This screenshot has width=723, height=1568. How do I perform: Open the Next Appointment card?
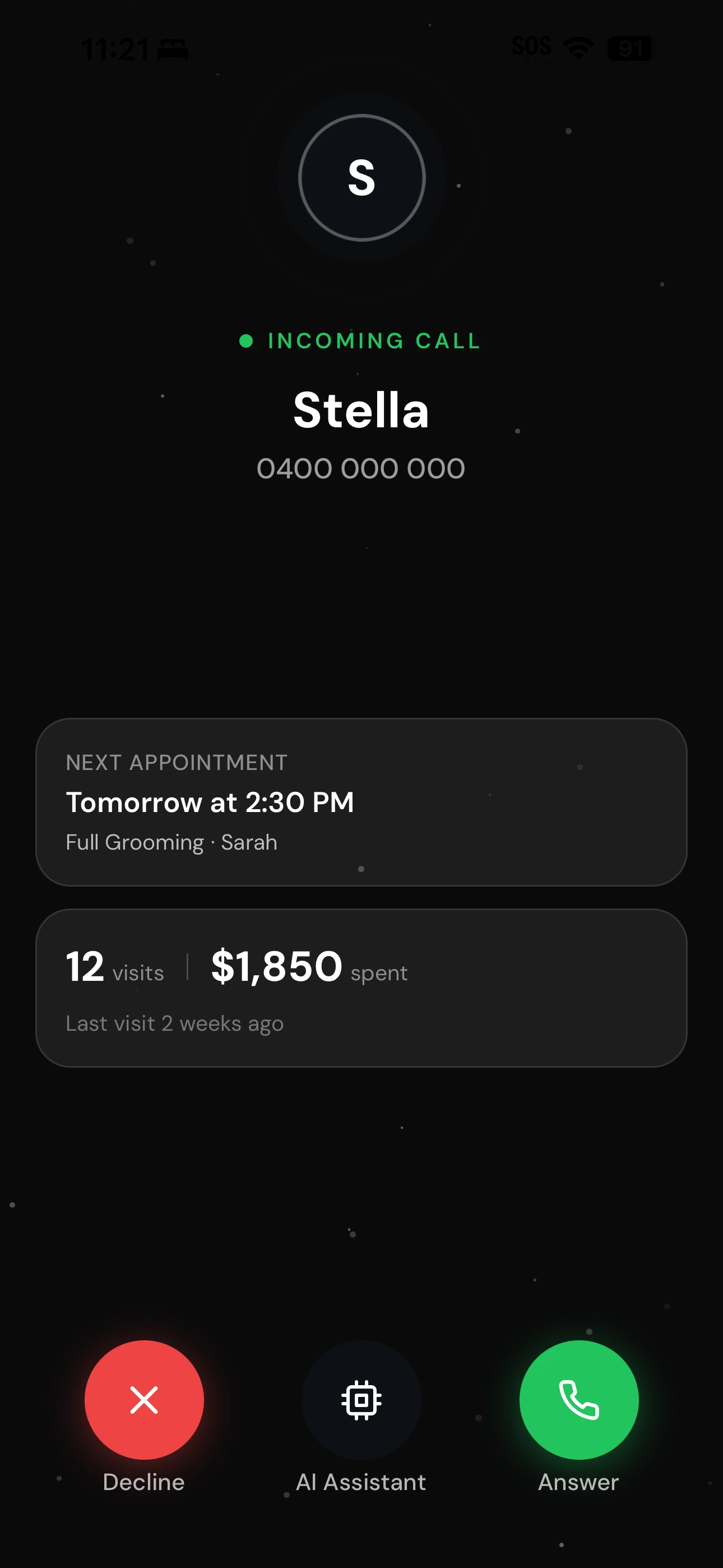(x=361, y=801)
